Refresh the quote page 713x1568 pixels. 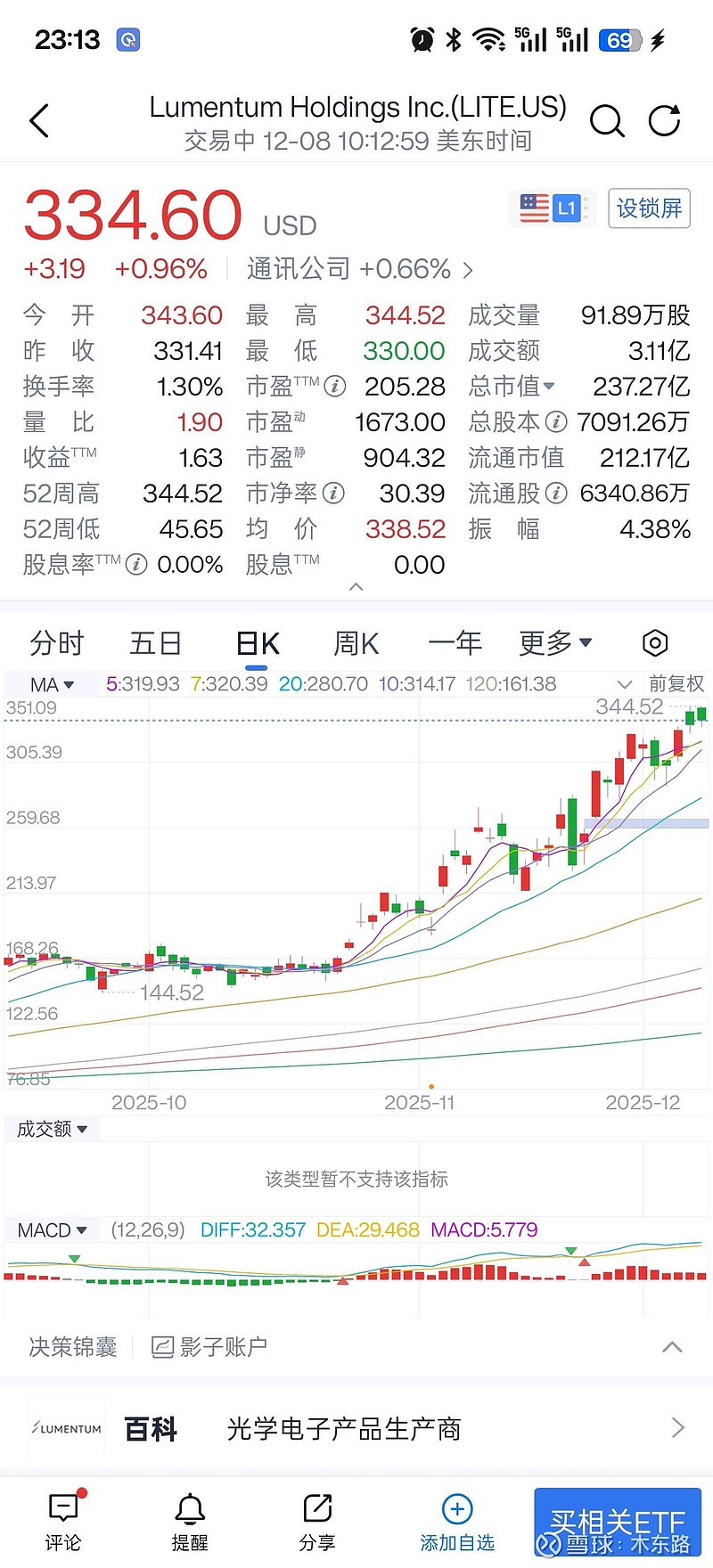coord(664,121)
